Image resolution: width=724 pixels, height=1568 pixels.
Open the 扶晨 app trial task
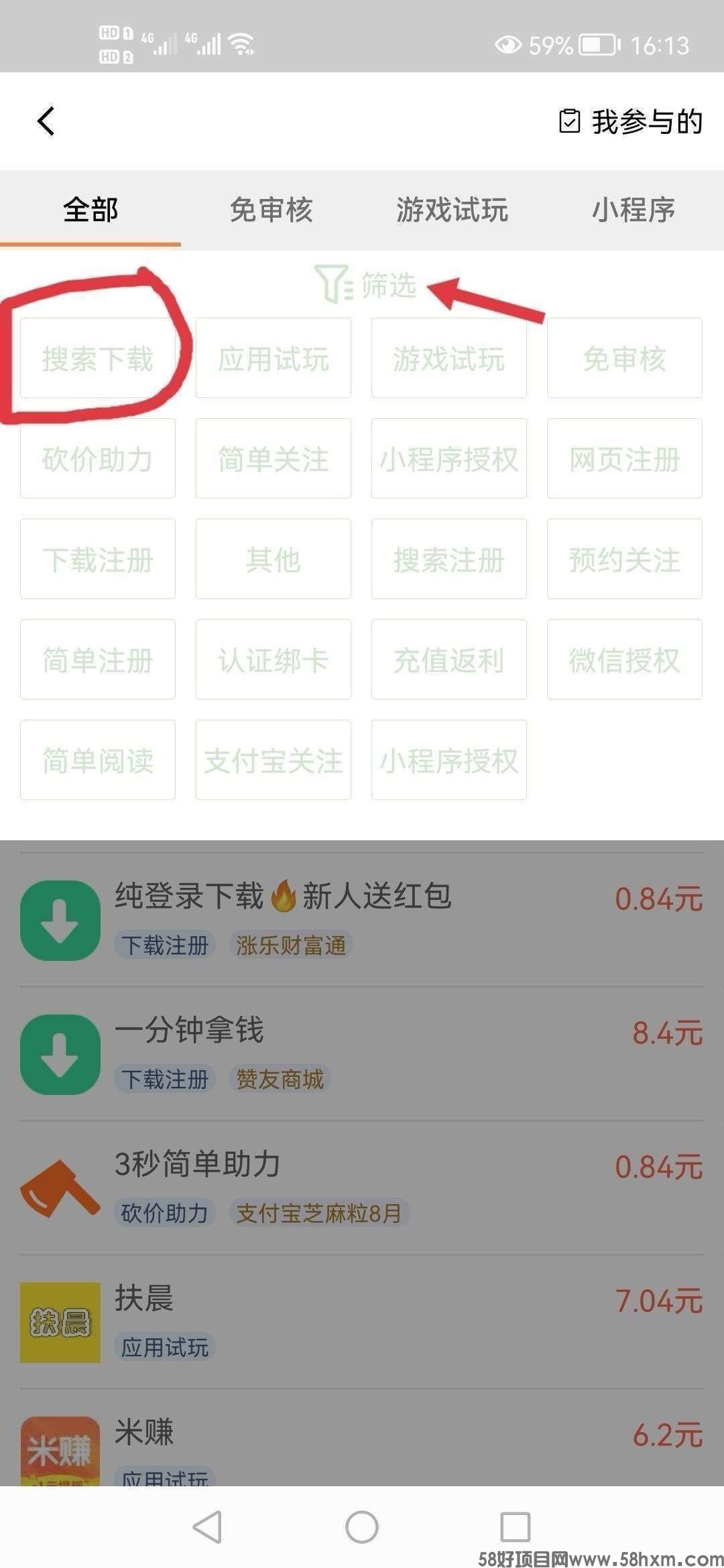pos(362,1321)
